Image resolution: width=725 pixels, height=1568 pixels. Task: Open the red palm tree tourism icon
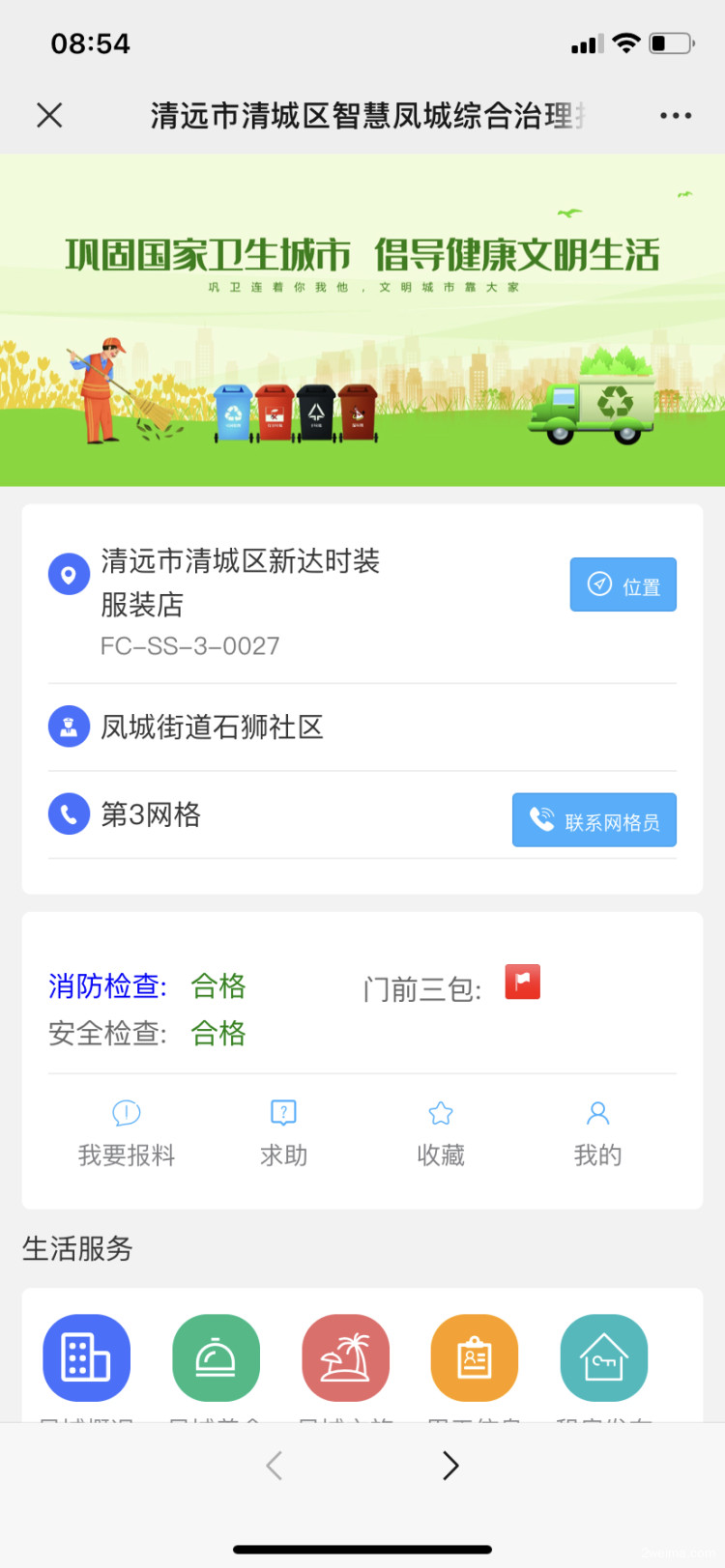click(345, 1357)
